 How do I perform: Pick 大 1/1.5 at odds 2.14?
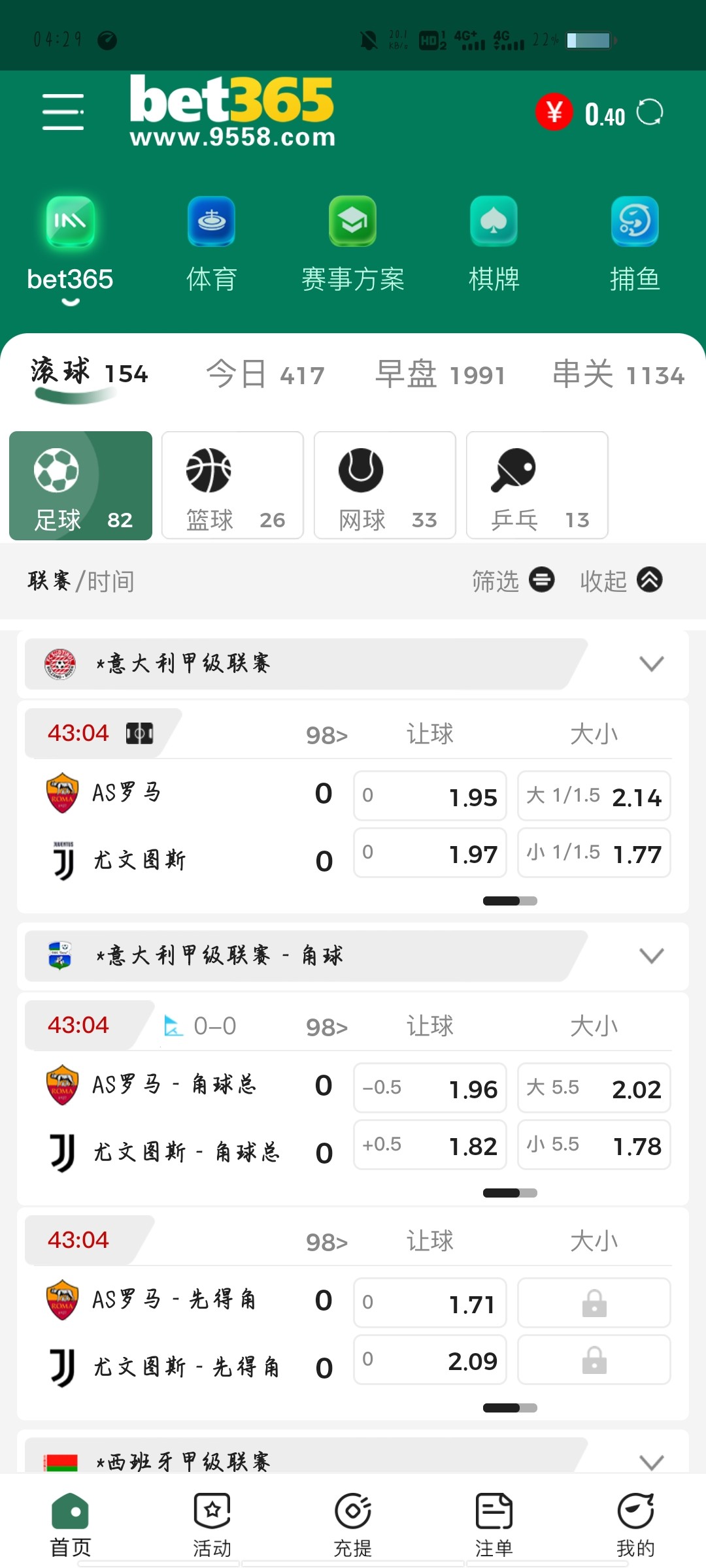pos(594,796)
